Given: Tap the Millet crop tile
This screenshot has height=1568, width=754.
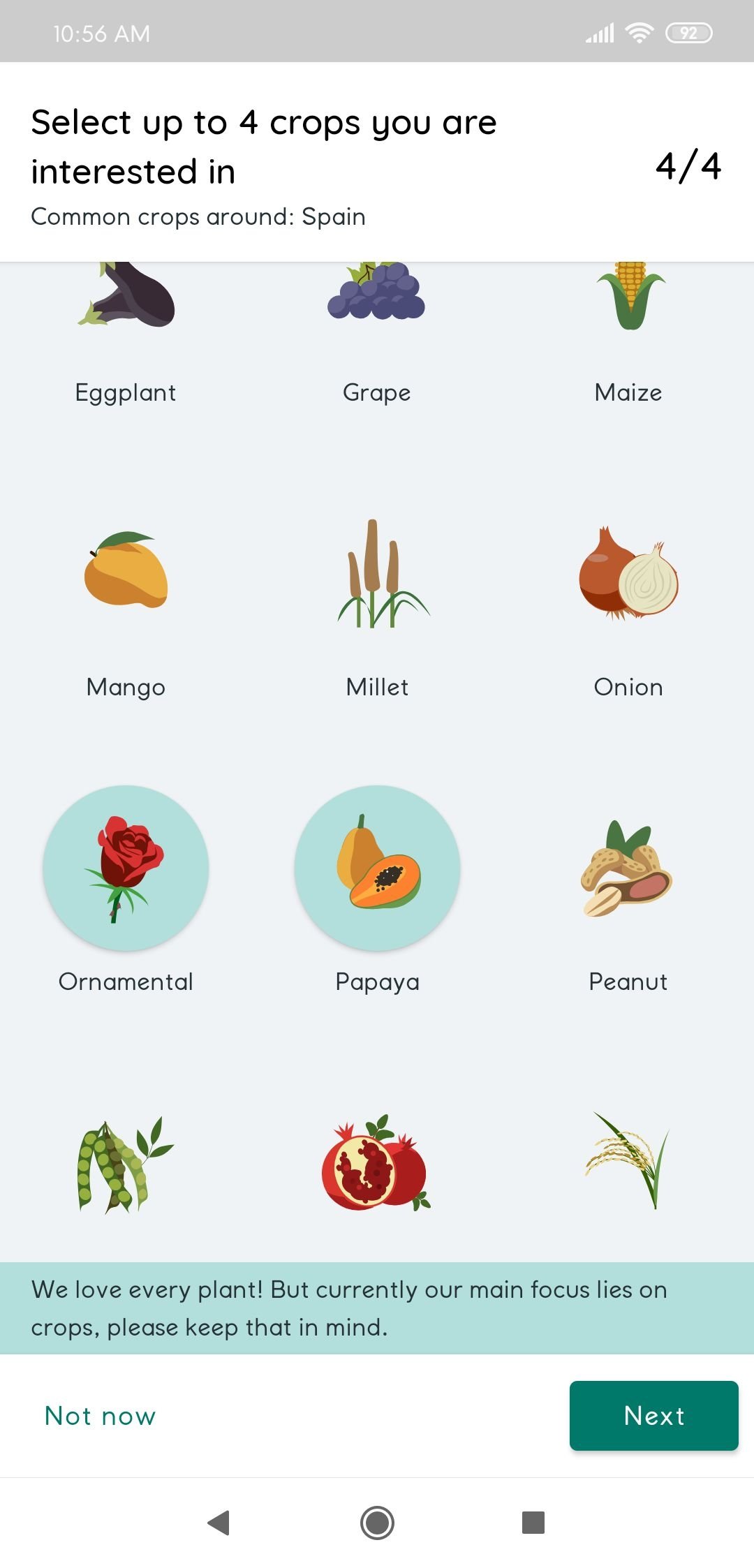Looking at the screenshot, I should click(x=377, y=574).
